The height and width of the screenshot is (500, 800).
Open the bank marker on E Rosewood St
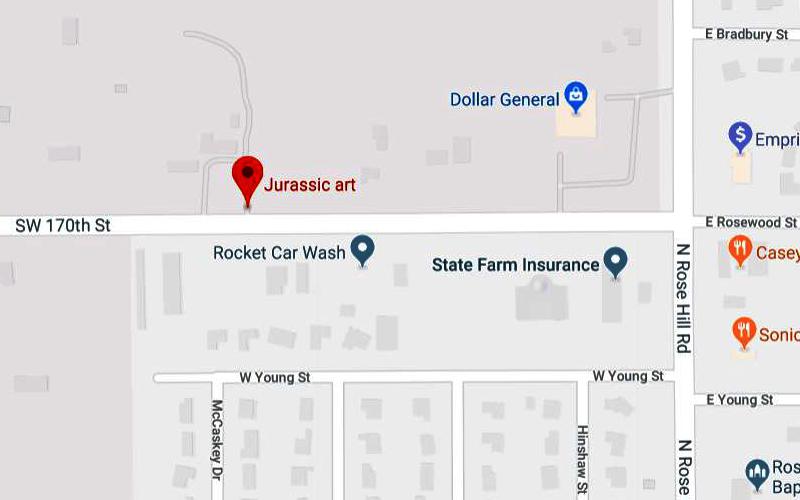740,136
